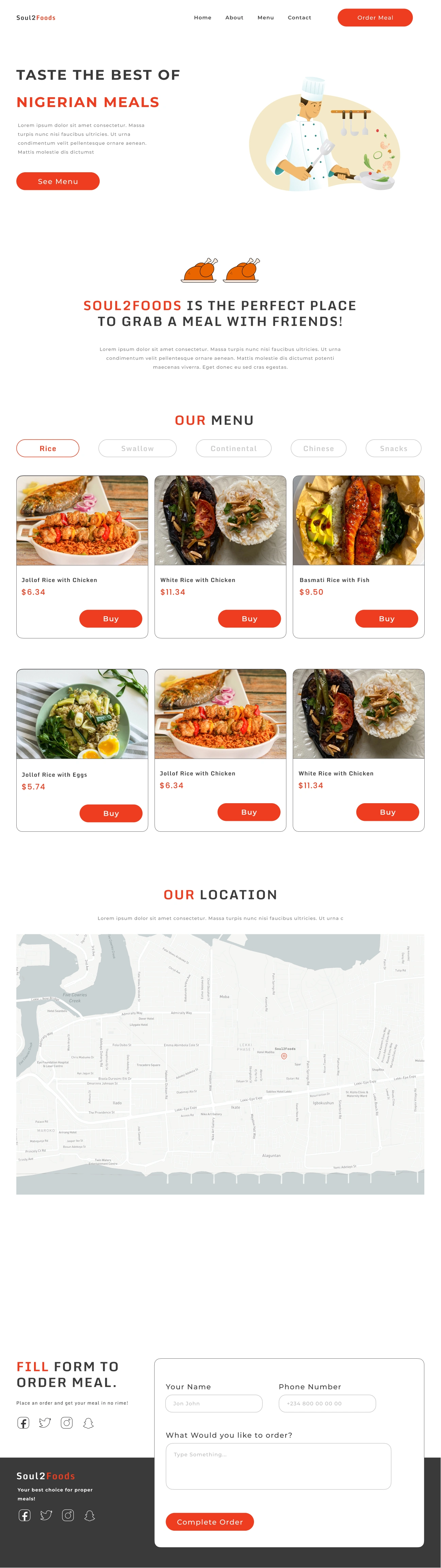Select the order description text box
Screen dimensions: 441x1568
278,1466
